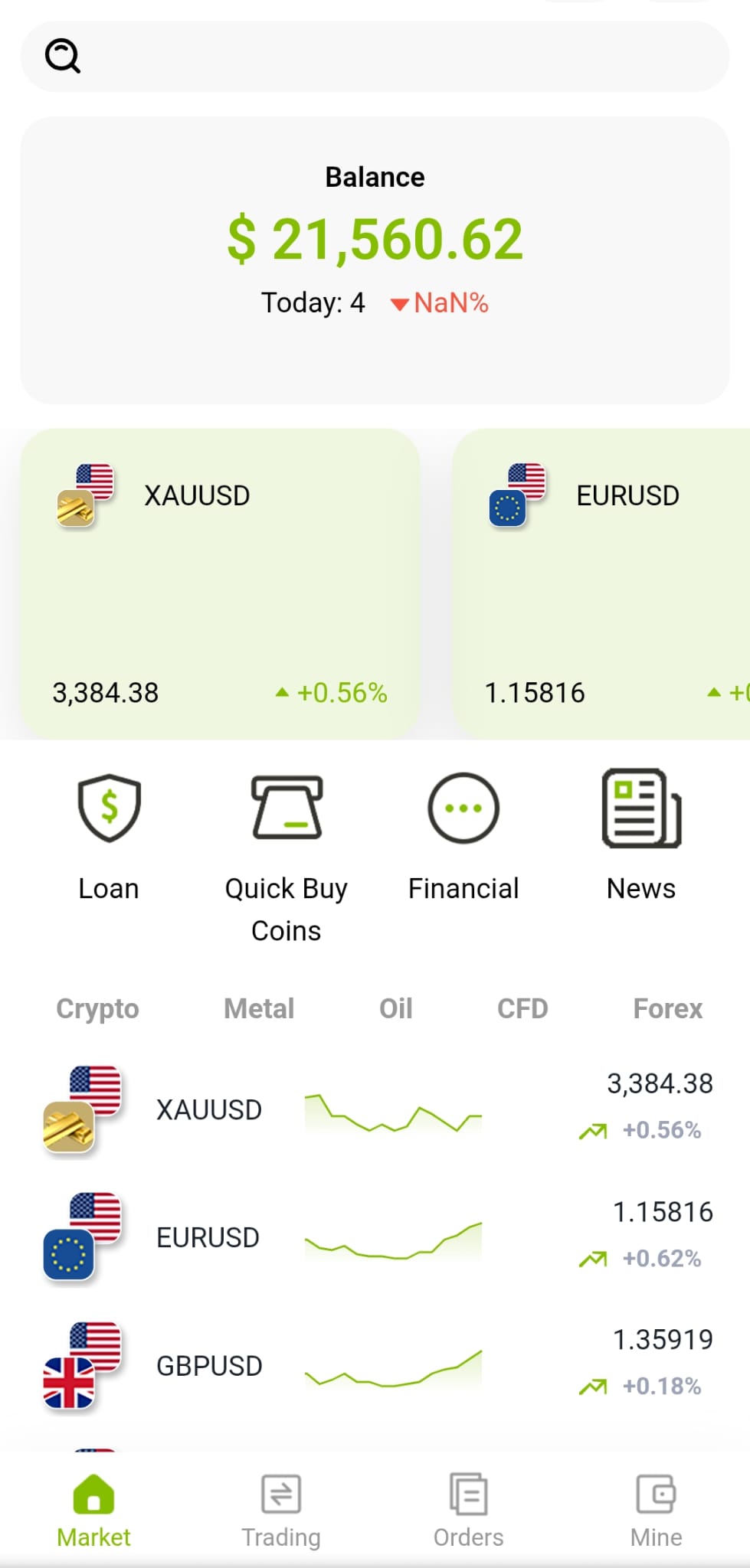
Task: Open the Financial shortcut
Action: (x=463, y=836)
